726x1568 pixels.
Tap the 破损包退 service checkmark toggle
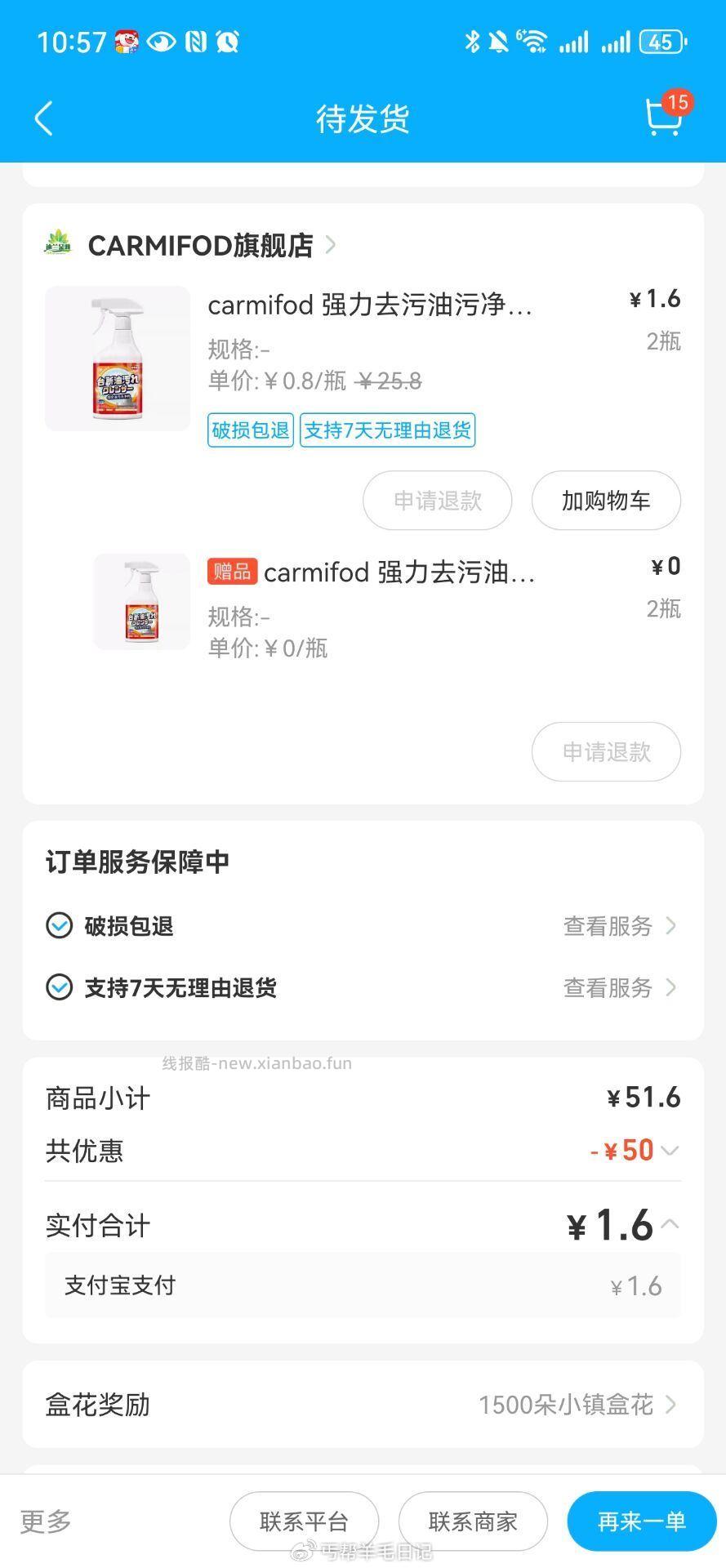pos(58,925)
